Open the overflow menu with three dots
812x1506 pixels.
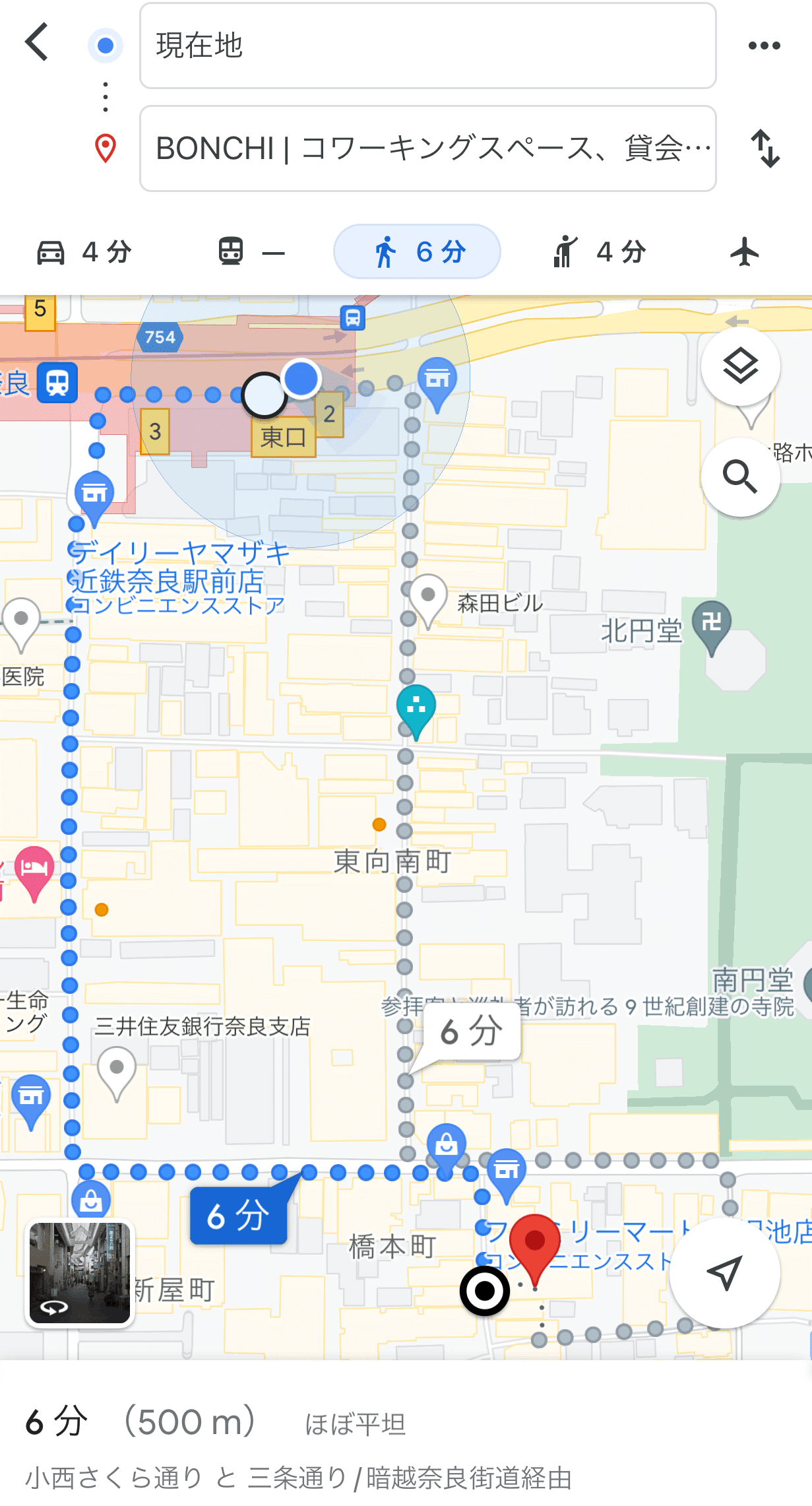pyautogui.click(x=764, y=46)
